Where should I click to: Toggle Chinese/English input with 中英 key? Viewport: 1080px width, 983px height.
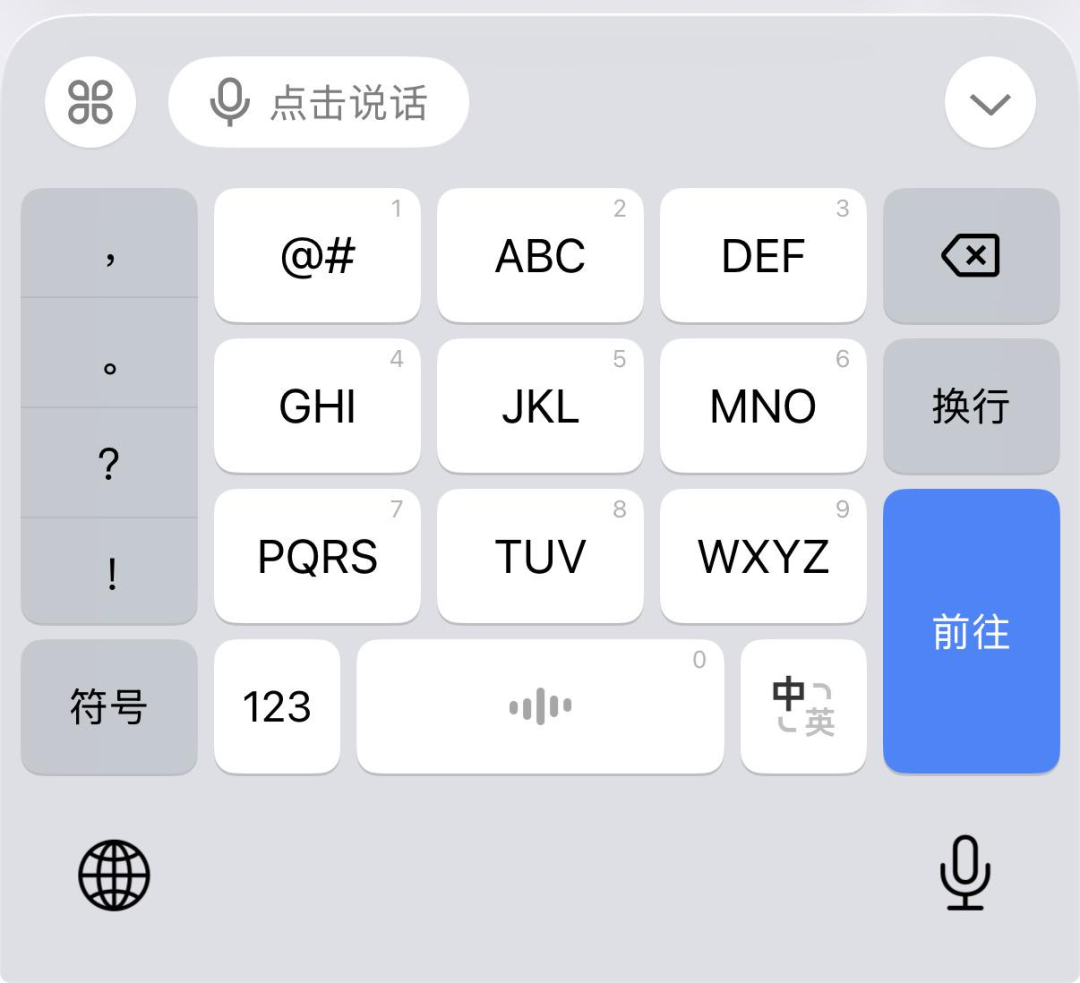click(x=803, y=707)
